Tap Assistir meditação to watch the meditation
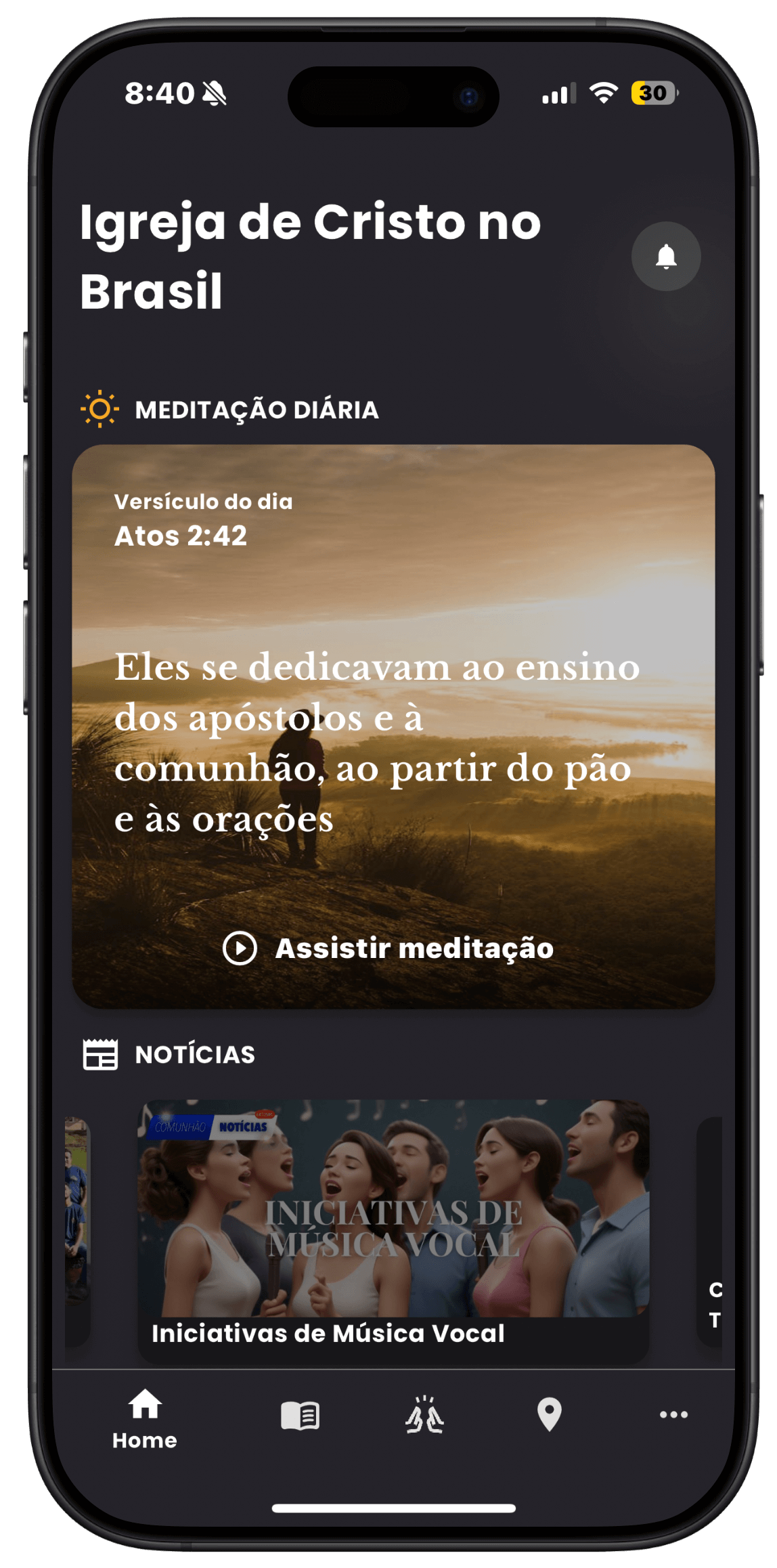 pyautogui.click(x=388, y=948)
